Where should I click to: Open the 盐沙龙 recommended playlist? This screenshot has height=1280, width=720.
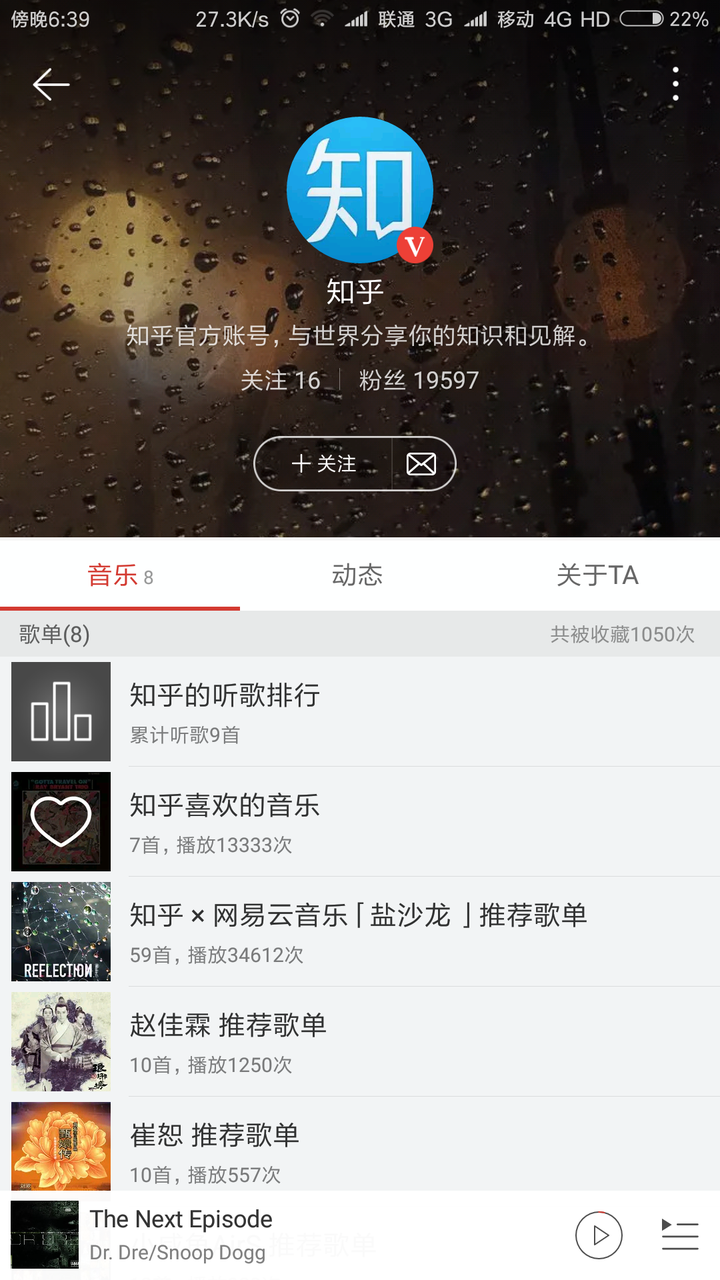358,932
